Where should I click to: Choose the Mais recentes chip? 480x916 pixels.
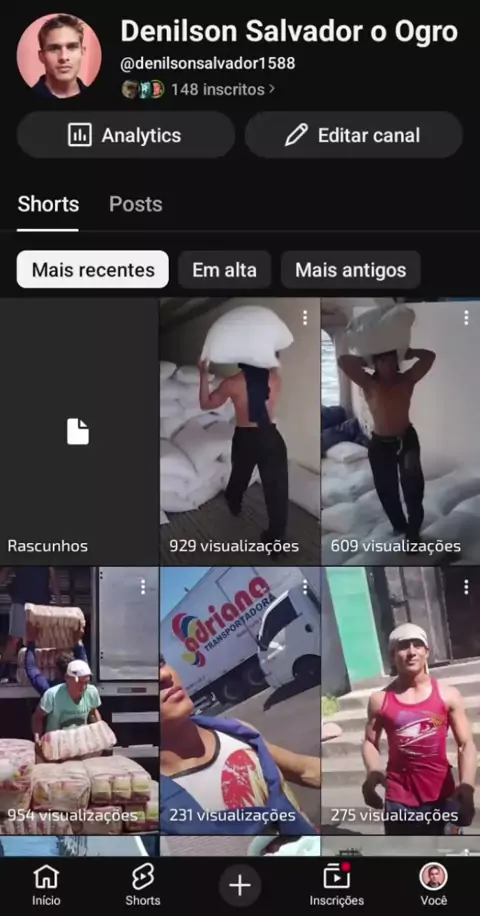click(x=93, y=270)
